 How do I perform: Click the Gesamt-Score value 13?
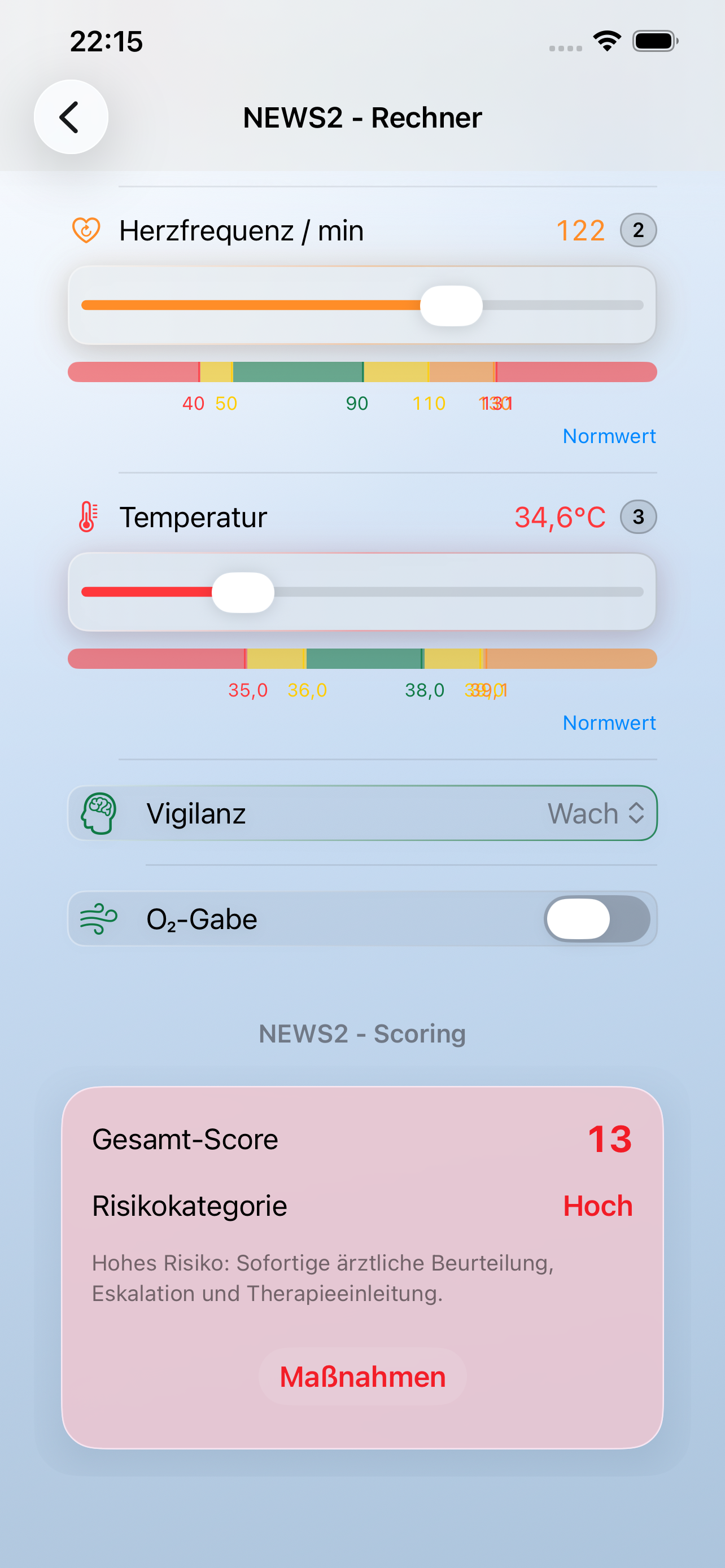(x=610, y=1139)
